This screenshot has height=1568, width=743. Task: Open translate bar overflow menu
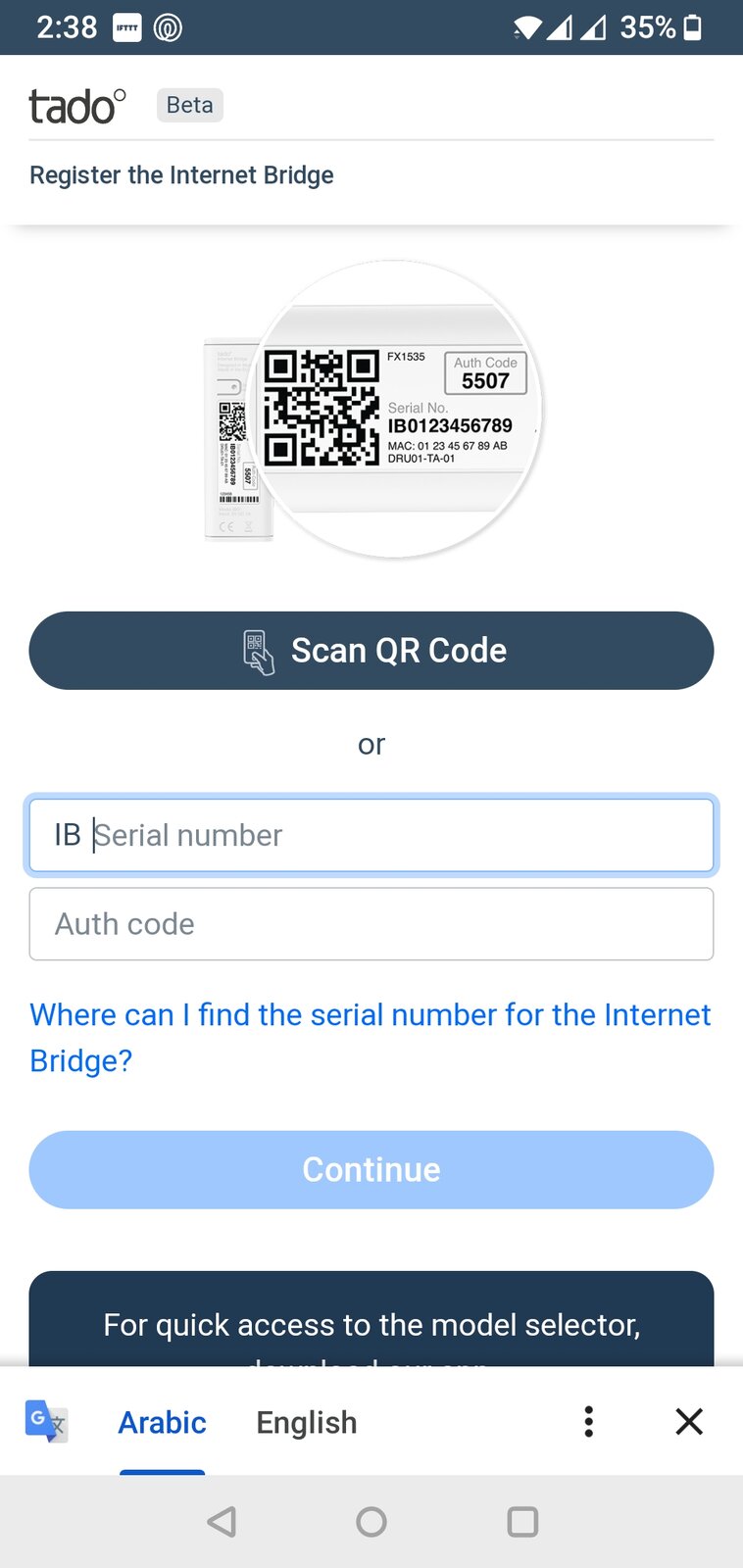[588, 1421]
